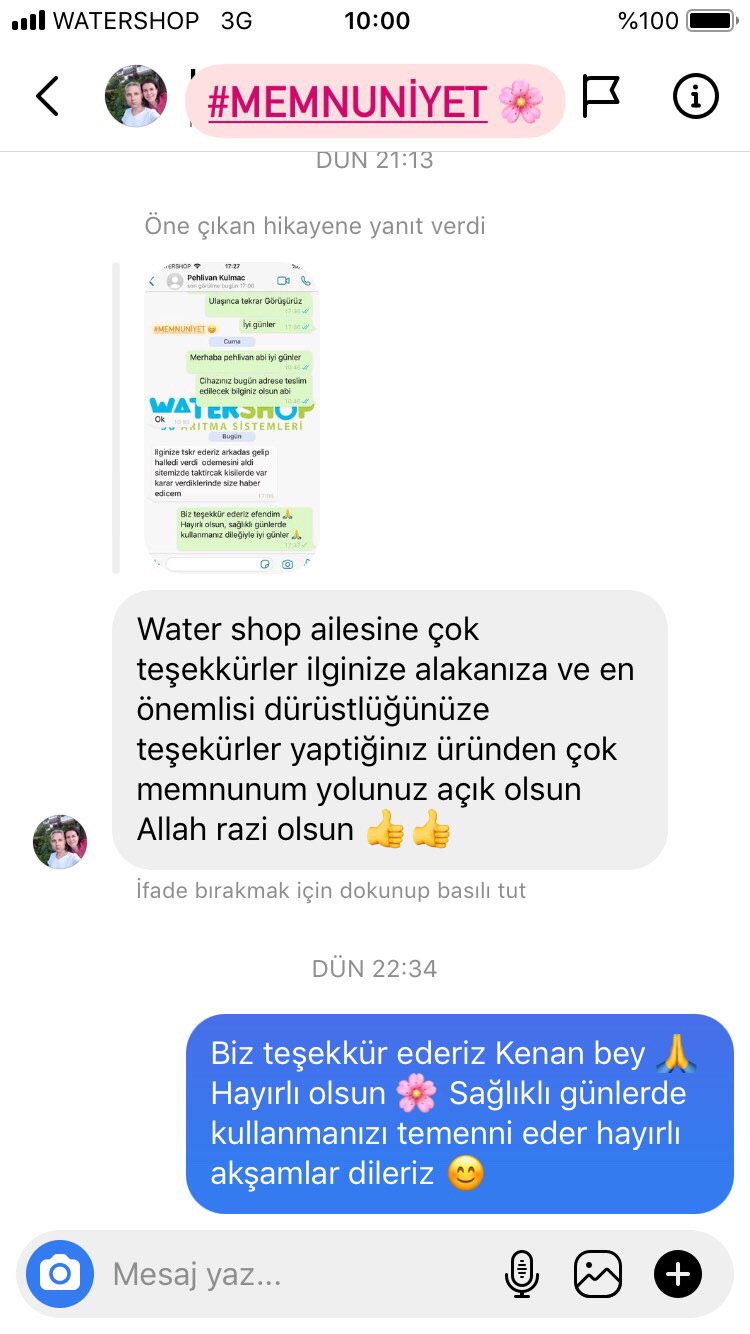Image resolution: width=750 pixels, height=1334 pixels.
Task: Open the contact's profile picture in header
Action: pos(136,97)
